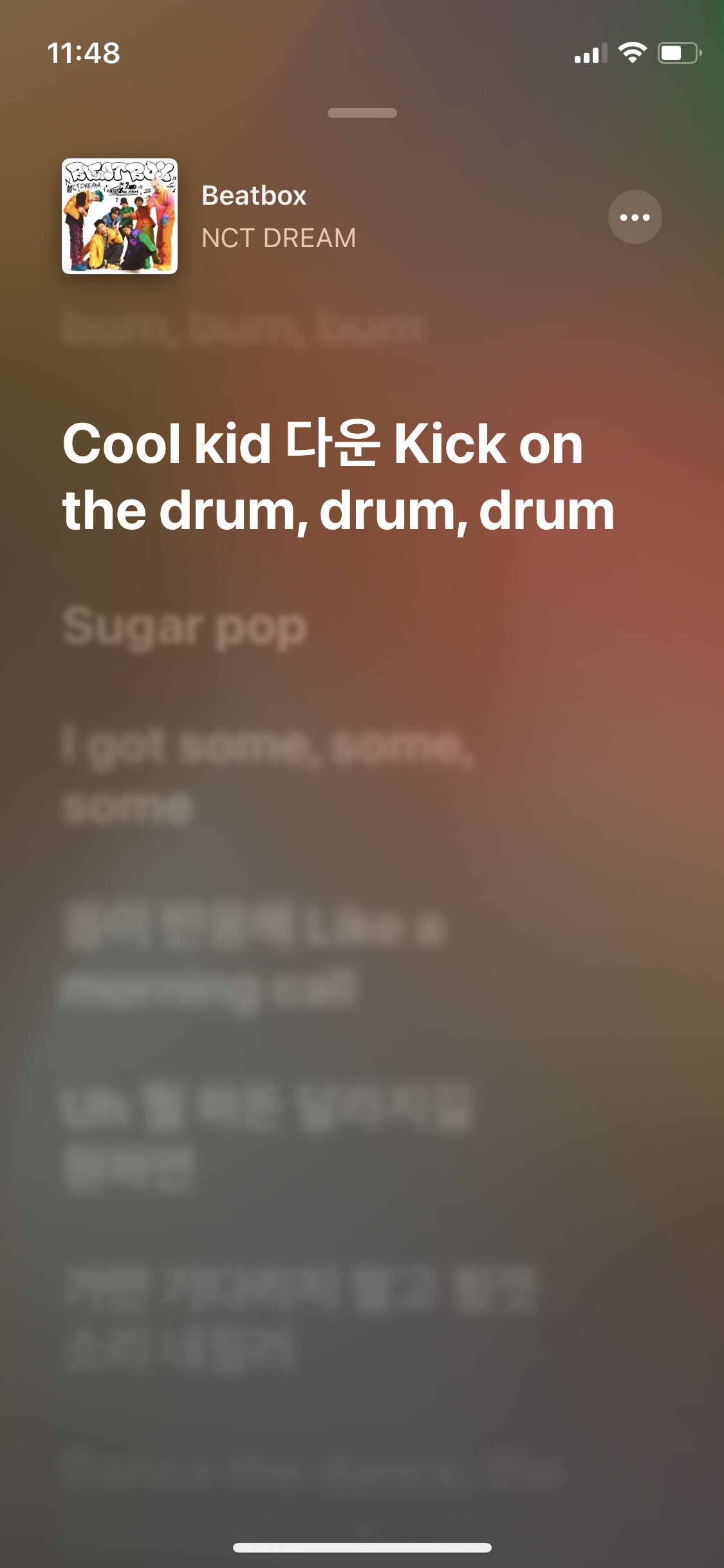Replay the "Cool kid" lyric line
Image resolution: width=724 pixels, height=1568 pixels.
(x=338, y=476)
